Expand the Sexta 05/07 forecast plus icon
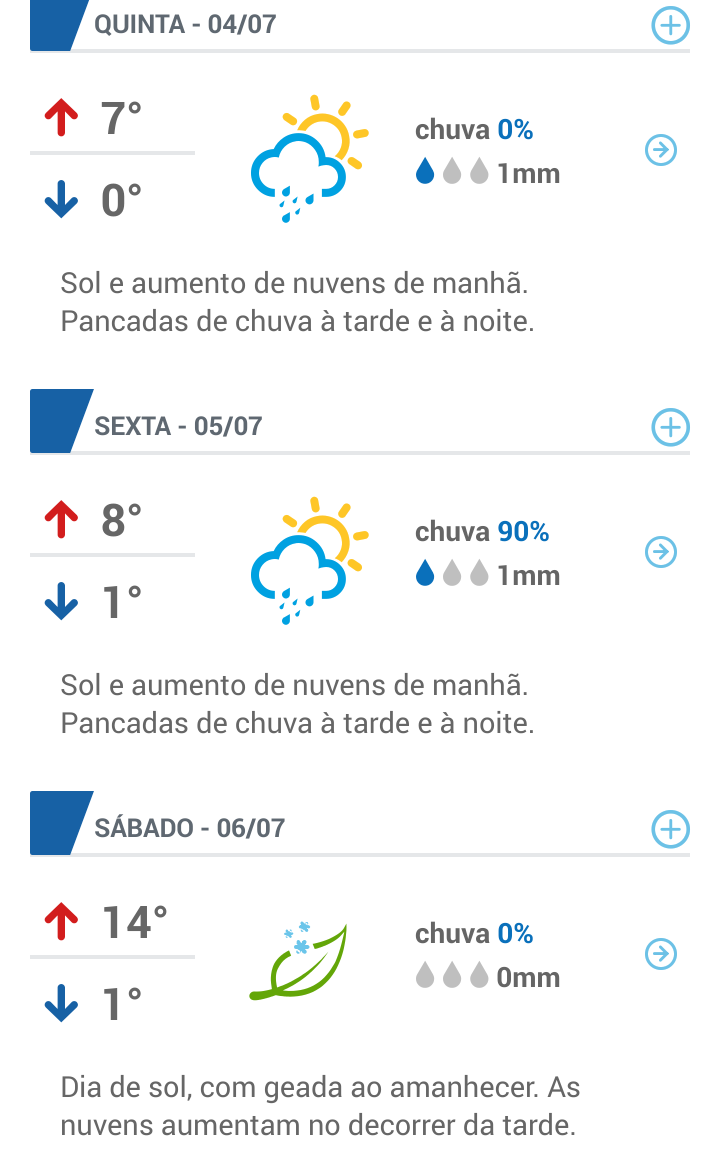720x1171 pixels. coord(670,427)
